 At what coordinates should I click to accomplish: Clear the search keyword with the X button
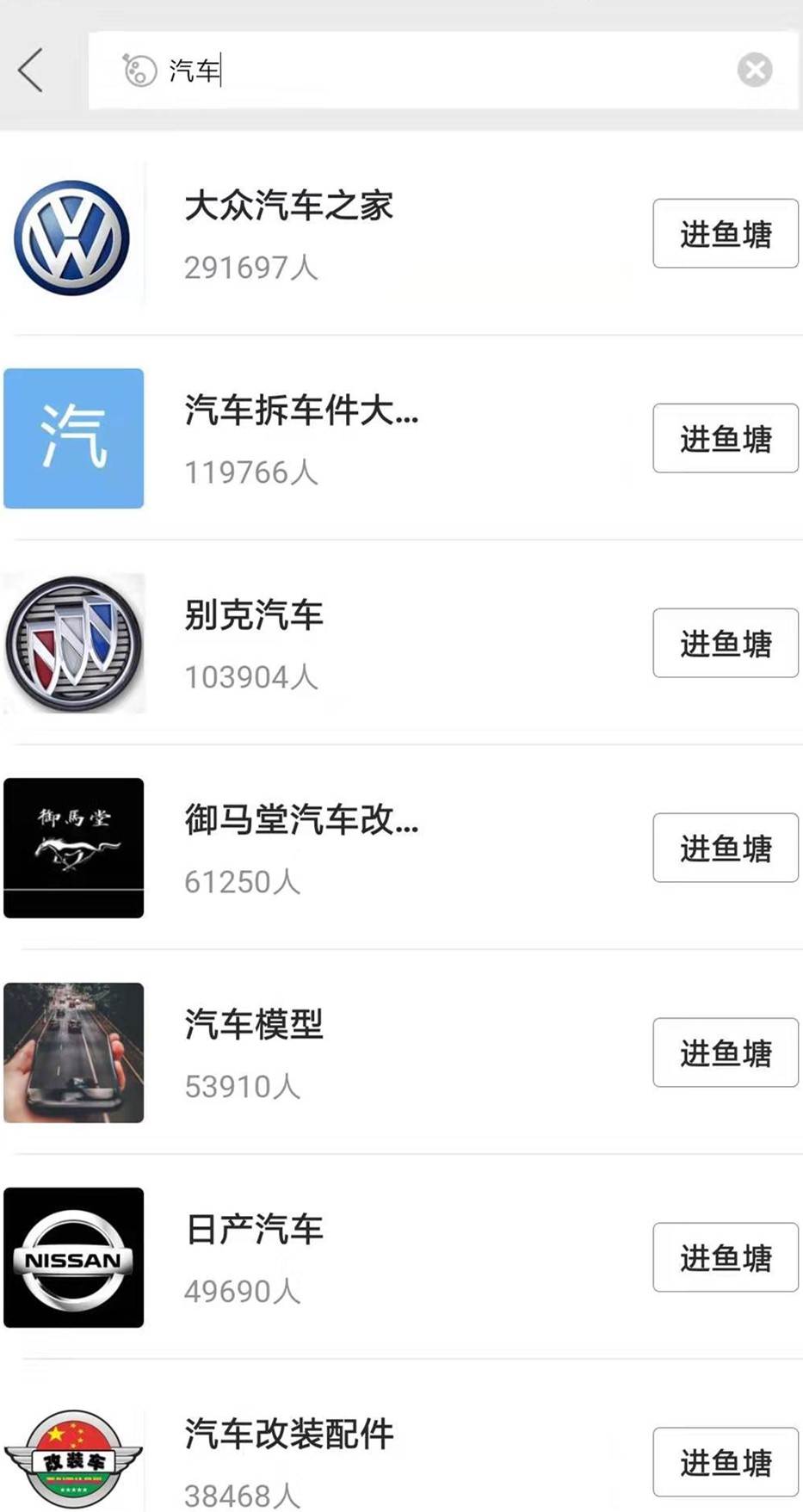[755, 69]
